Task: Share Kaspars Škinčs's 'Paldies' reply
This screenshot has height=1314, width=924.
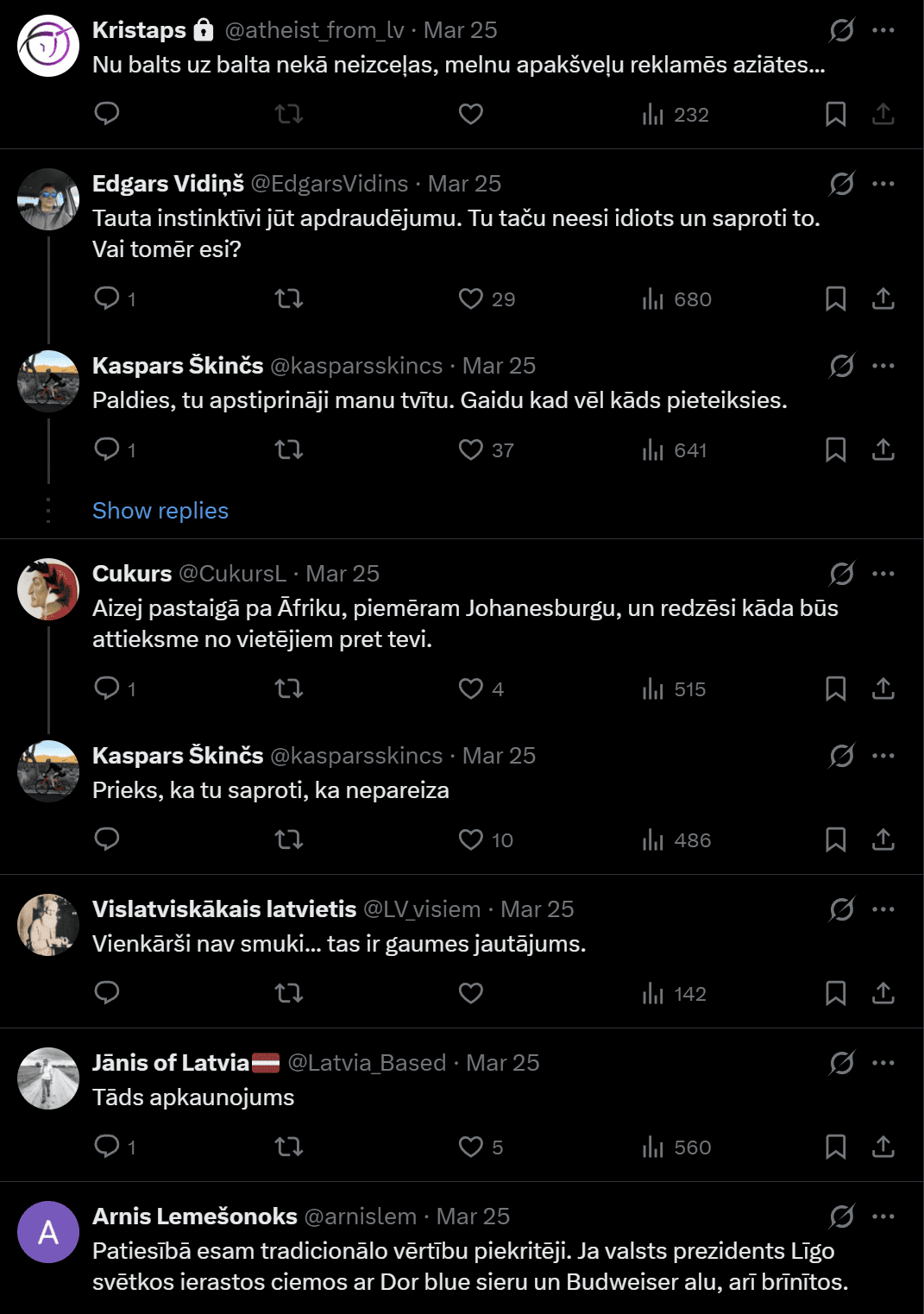Action: (x=883, y=450)
